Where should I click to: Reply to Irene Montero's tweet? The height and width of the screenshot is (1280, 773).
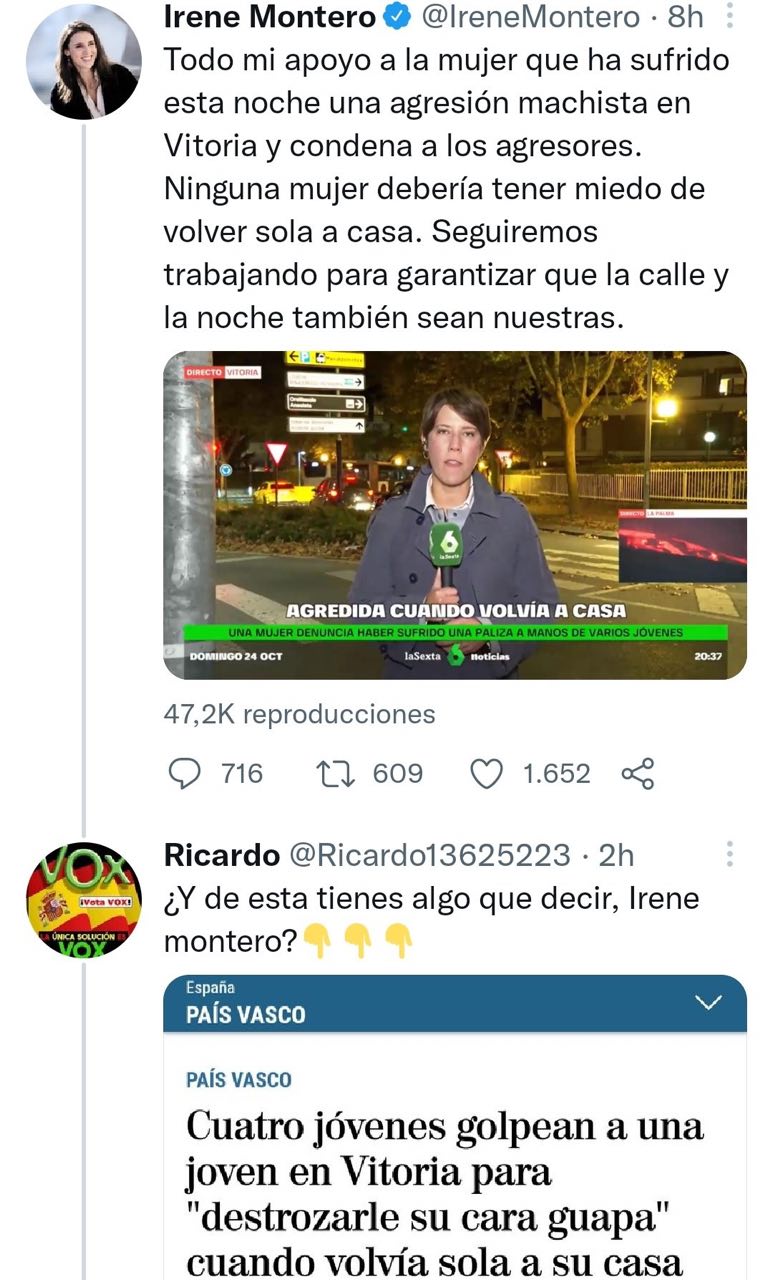[185, 773]
